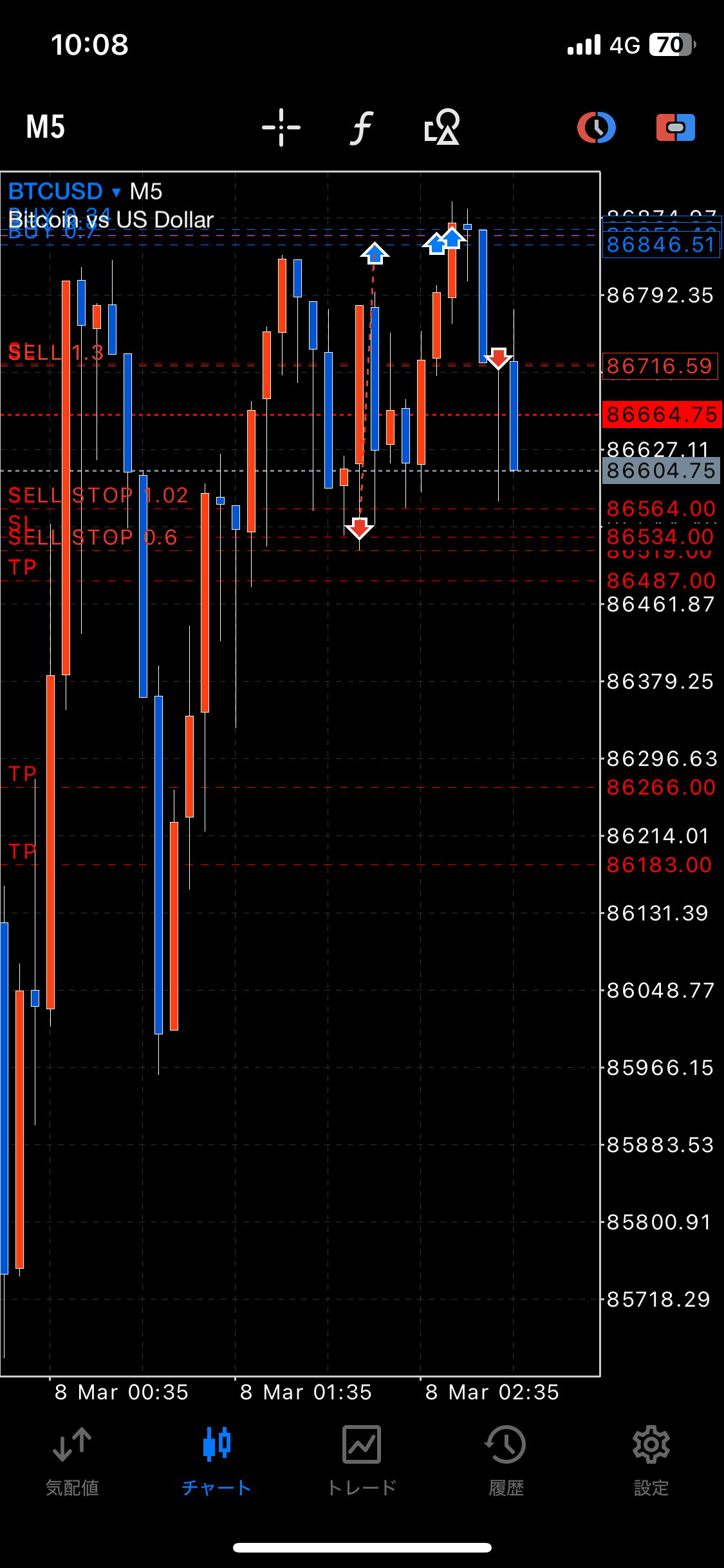724x1568 pixels.
Task: Open the 履歴 history tab
Action: click(506, 1461)
